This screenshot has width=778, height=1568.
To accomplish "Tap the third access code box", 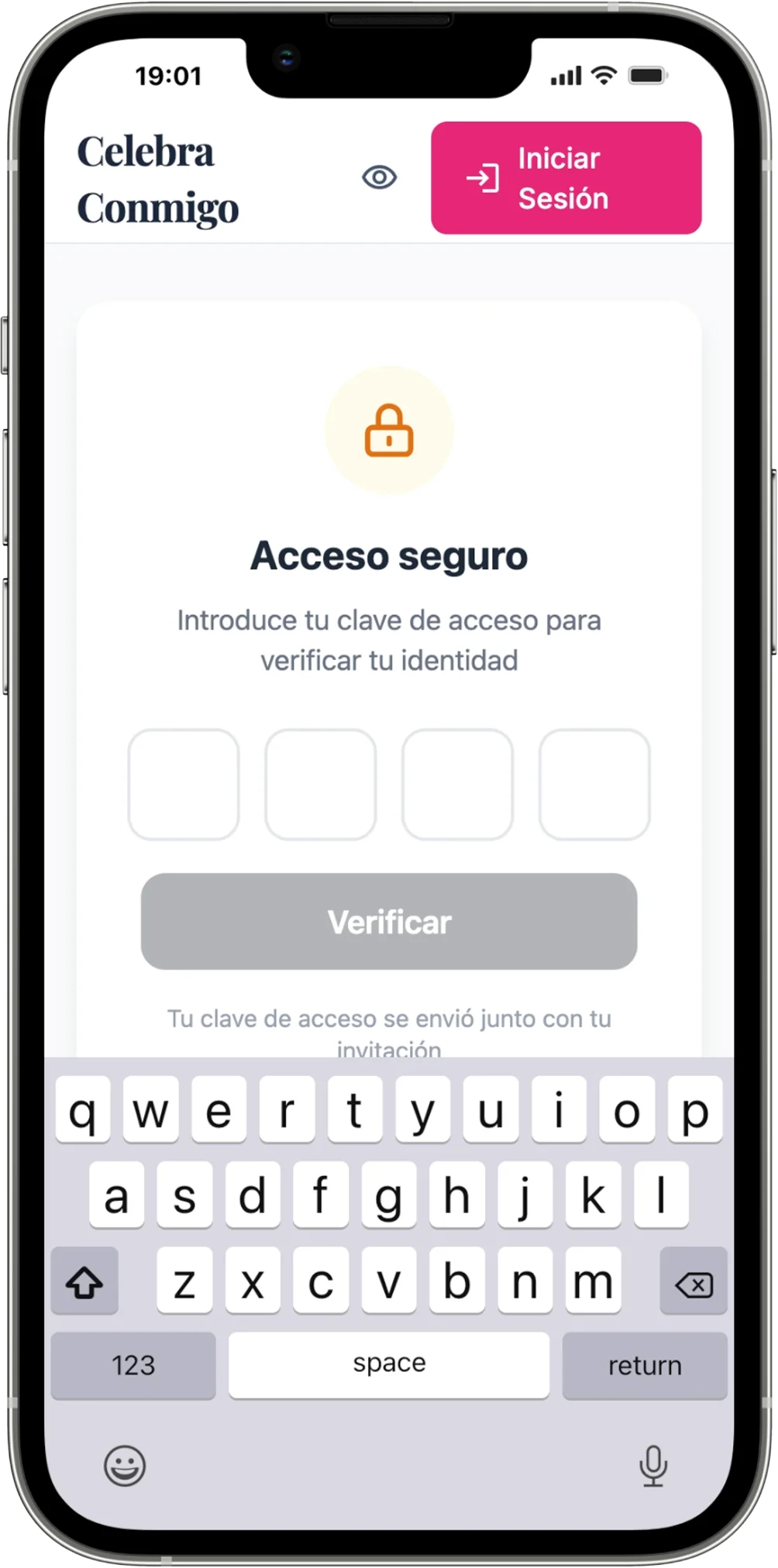I will [457, 784].
